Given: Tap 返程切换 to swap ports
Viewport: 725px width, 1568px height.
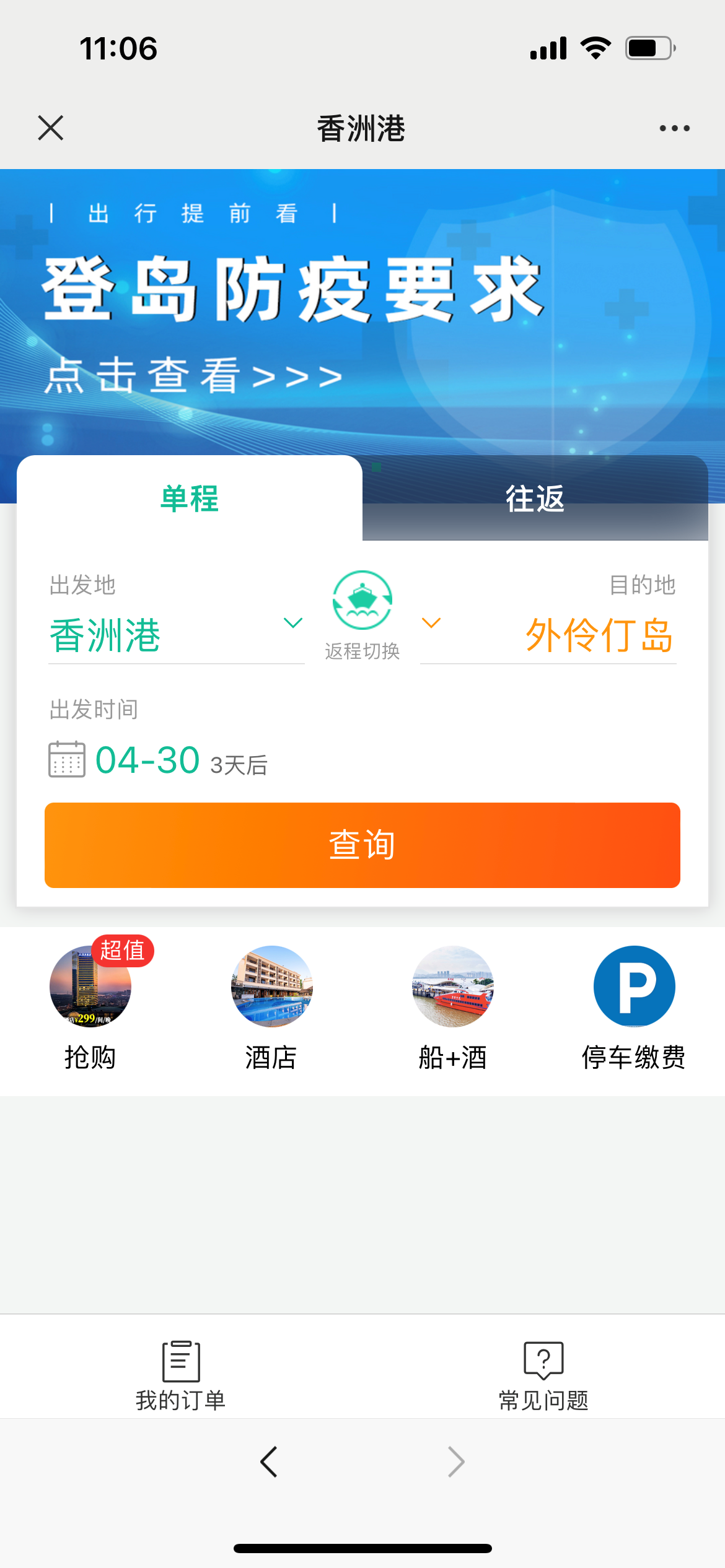Looking at the screenshot, I should [x=362, y=615].
